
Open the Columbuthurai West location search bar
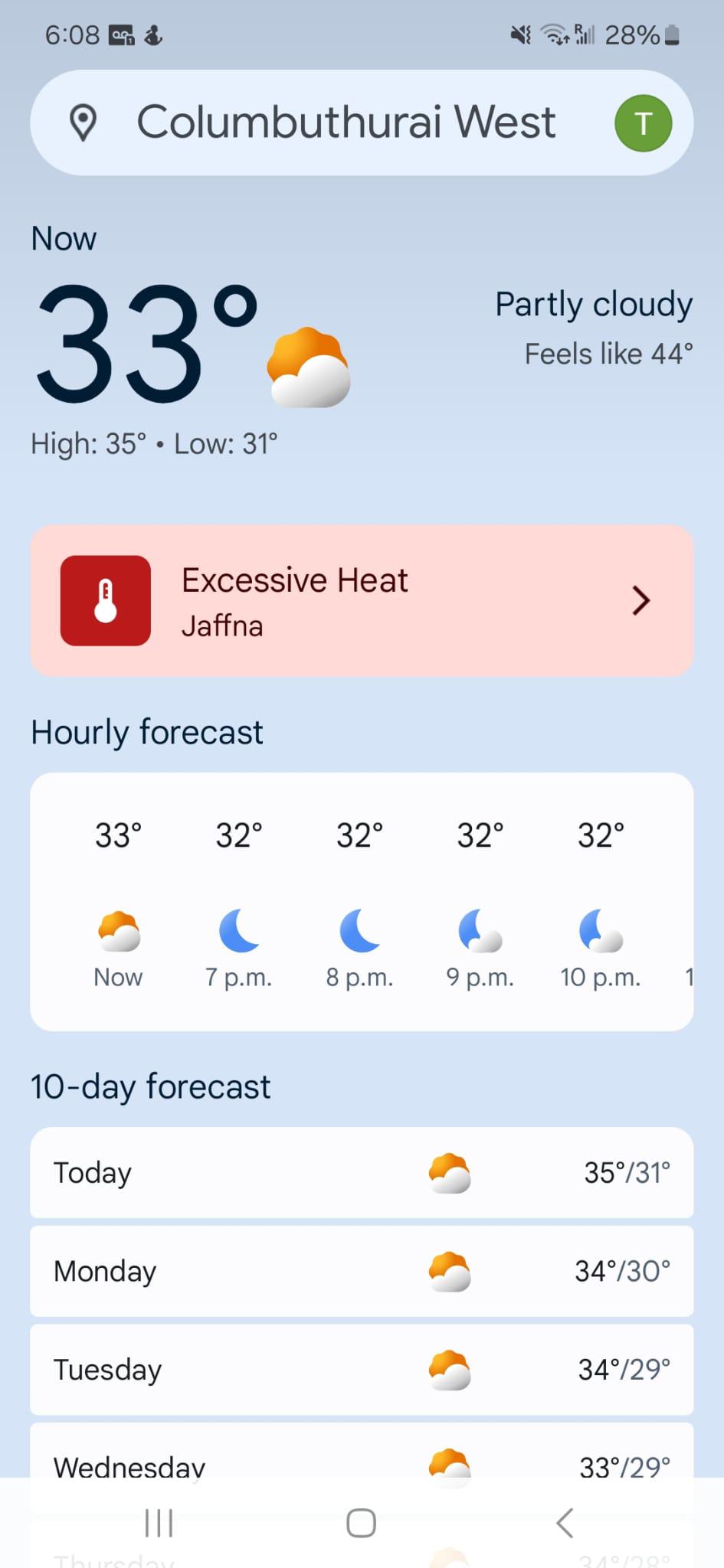coord(345,122)
